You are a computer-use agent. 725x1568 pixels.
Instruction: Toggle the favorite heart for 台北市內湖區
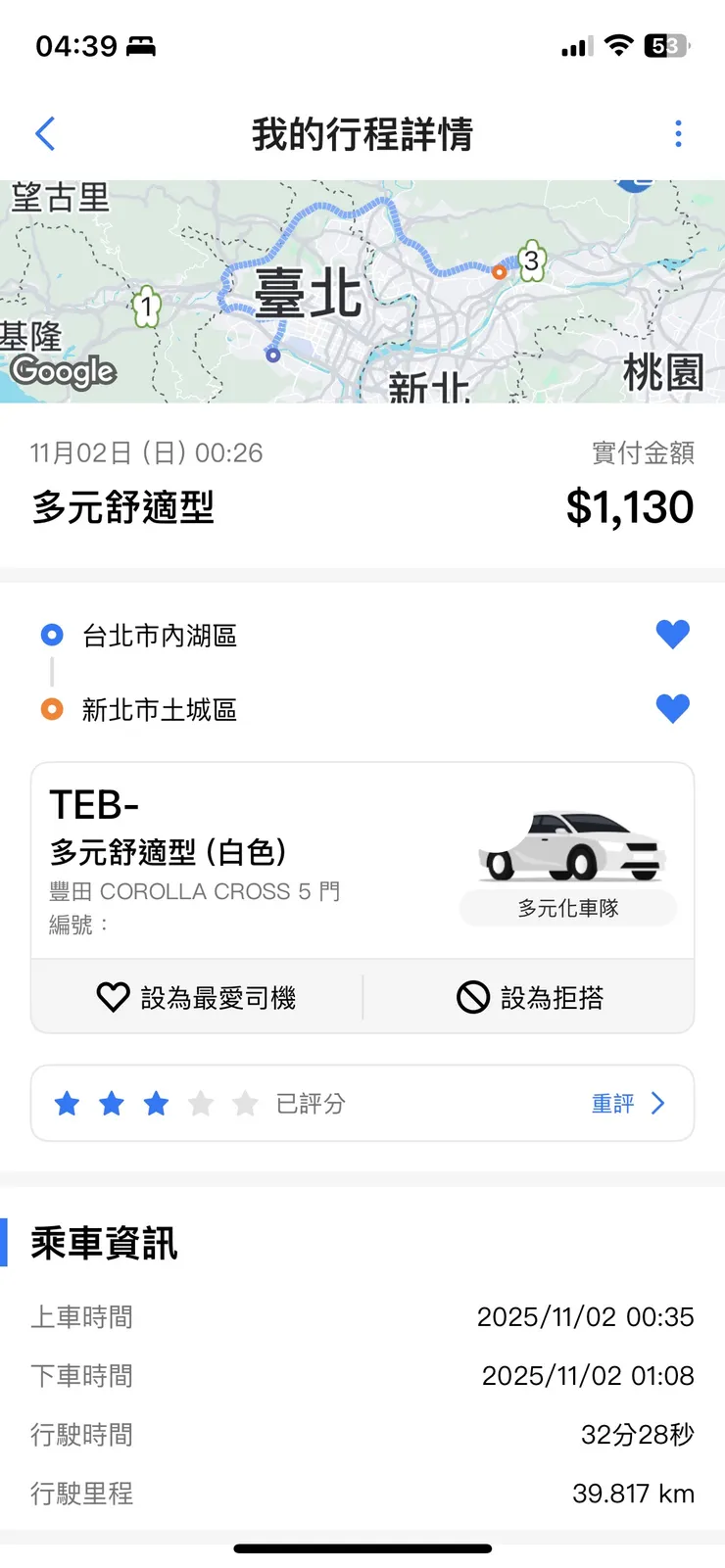673,634
